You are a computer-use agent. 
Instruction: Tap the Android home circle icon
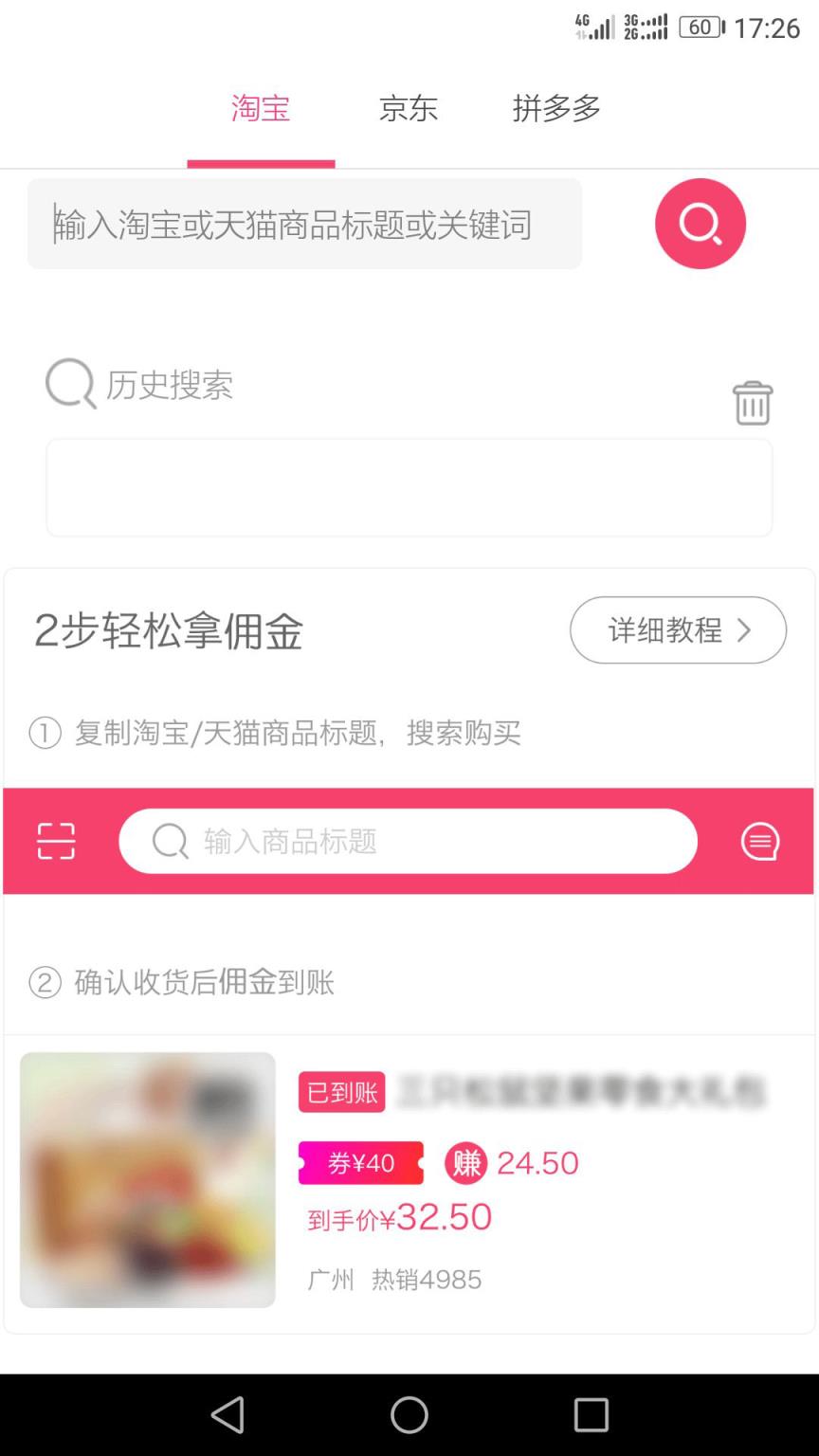409,1415
